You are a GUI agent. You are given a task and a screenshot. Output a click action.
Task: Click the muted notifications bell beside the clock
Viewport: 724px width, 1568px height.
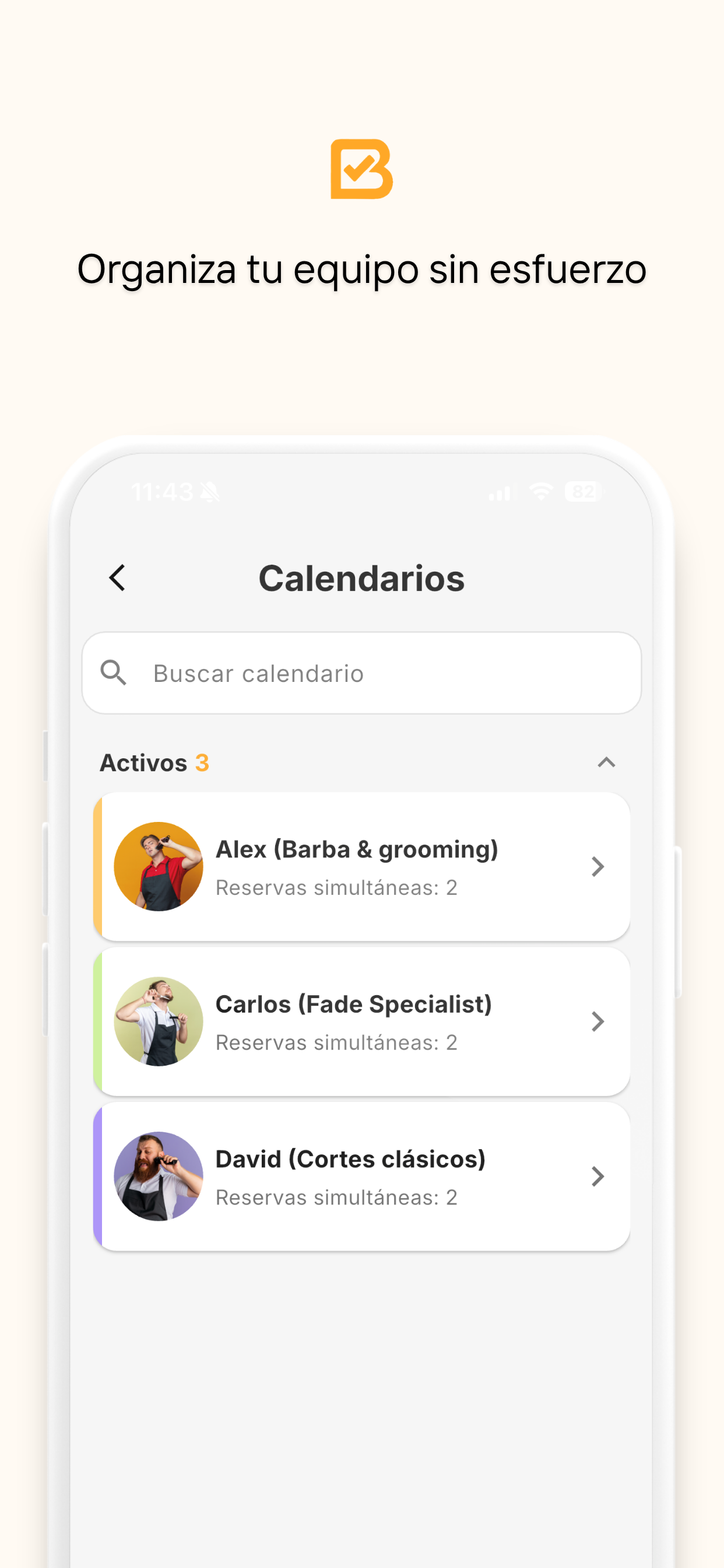(209, 492)
